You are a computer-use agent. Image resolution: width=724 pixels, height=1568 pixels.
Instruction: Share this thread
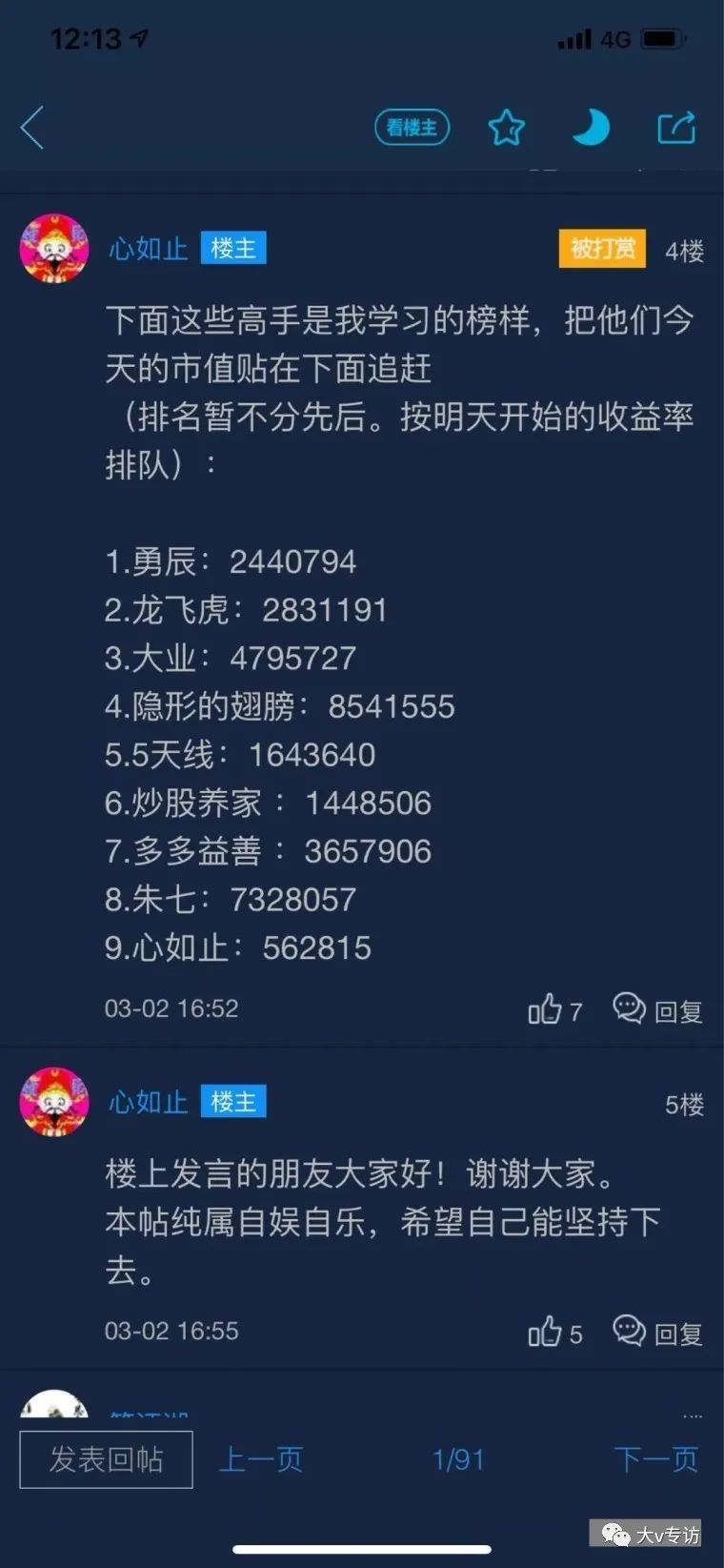pyautogui.click(x=676, y=128)
